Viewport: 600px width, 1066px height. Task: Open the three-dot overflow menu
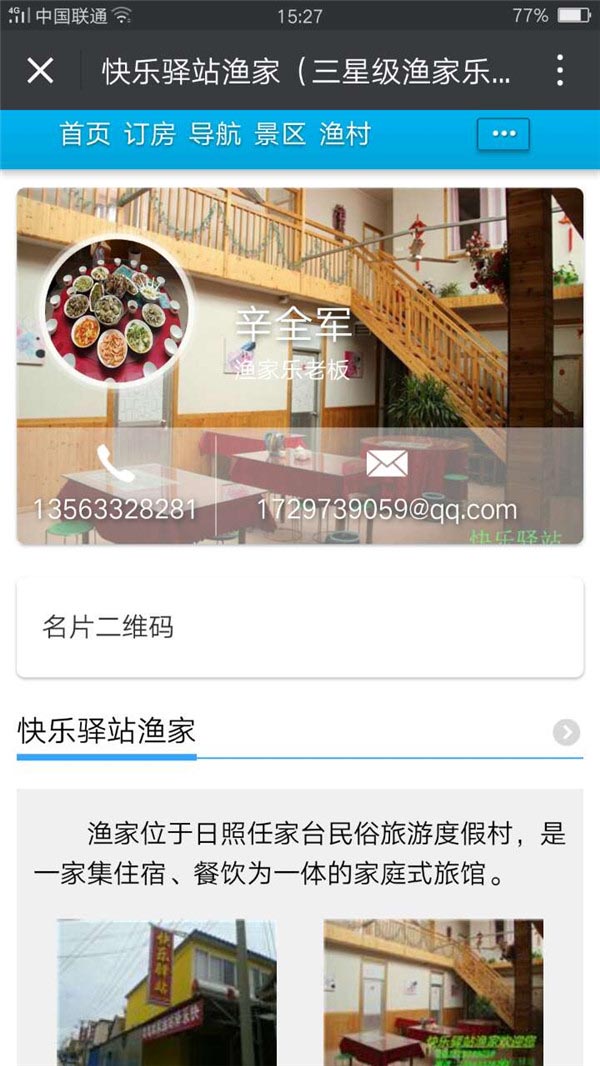tap(559, 71)
